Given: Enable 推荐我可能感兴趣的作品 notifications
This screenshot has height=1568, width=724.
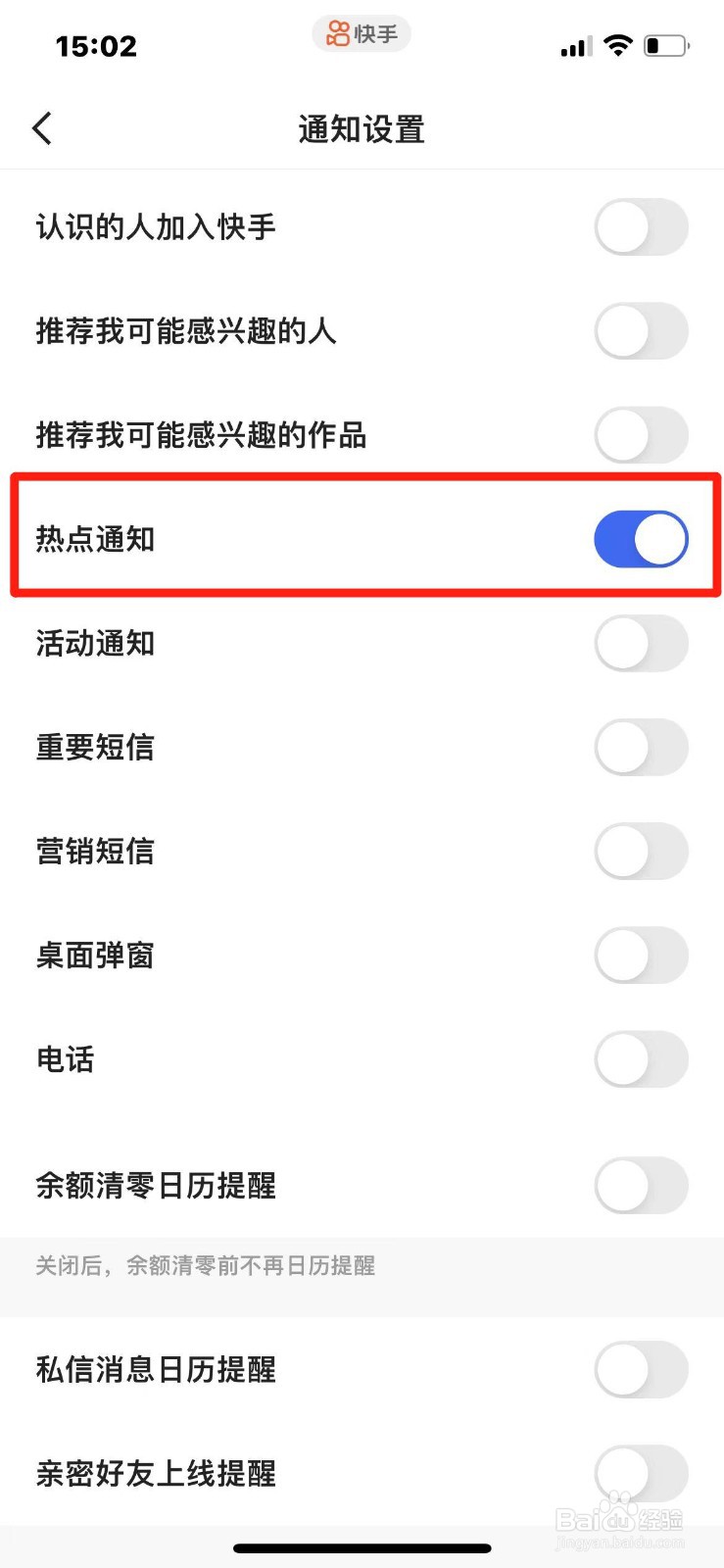Looking at the screenshot, I should [640, 435].
